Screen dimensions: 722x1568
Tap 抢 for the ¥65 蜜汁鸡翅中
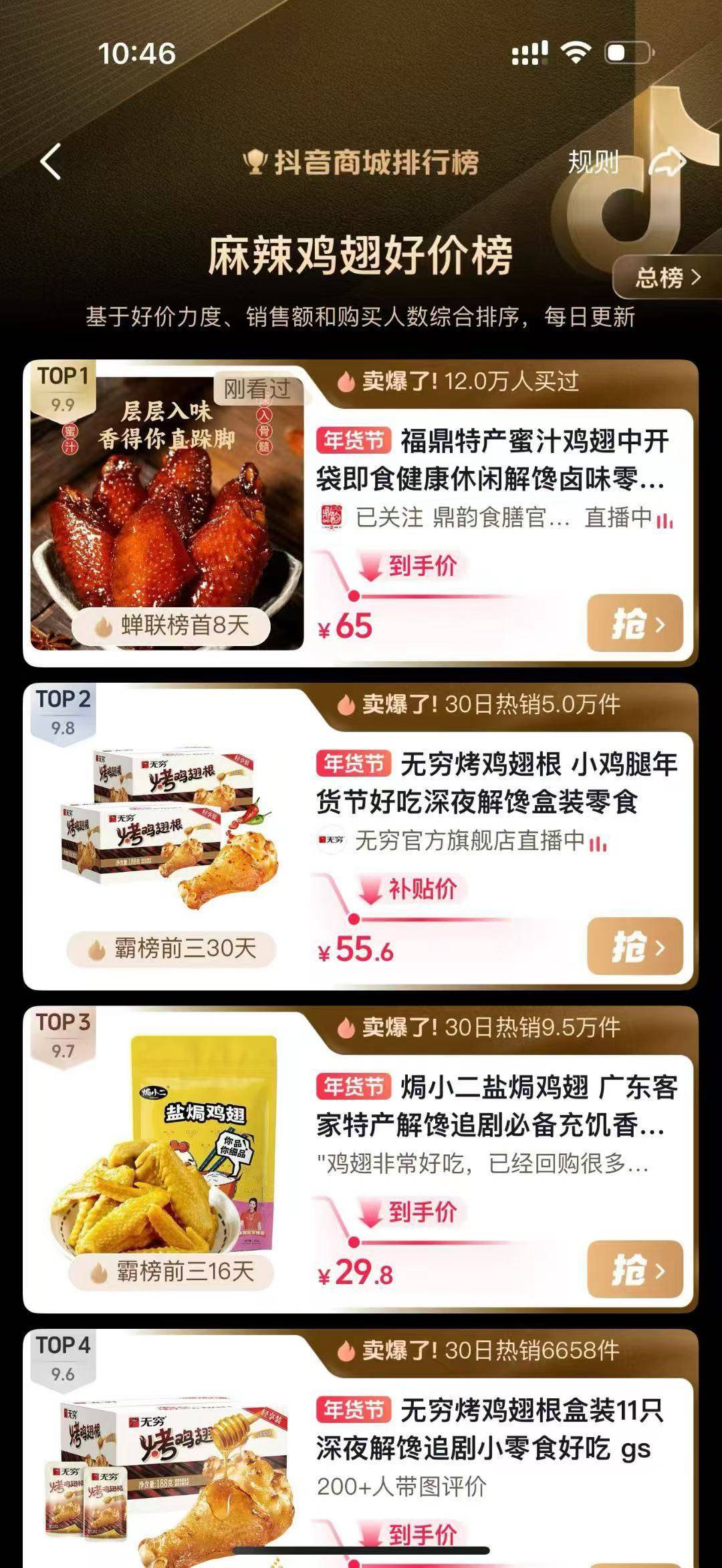(x=635, y=623)
